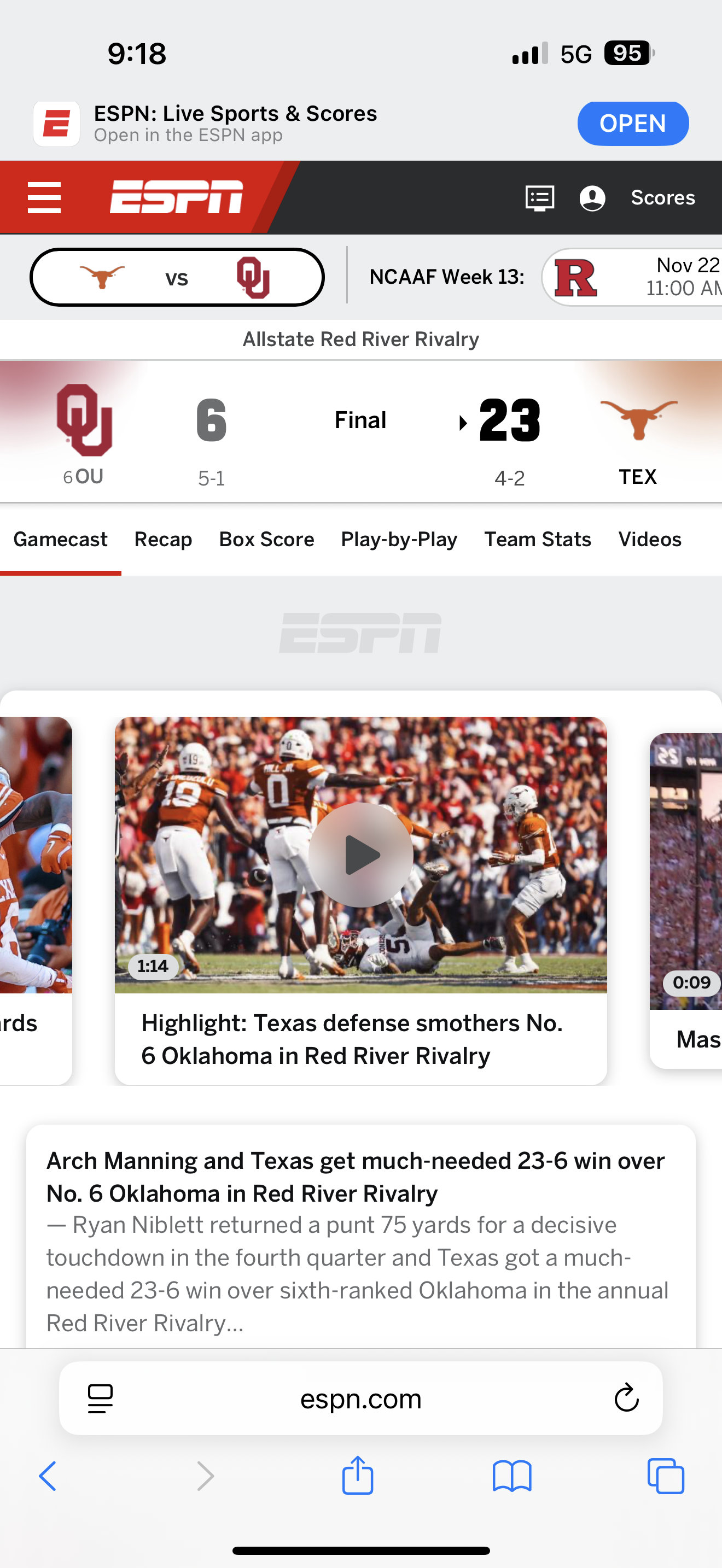Play the Texas defense highlight video
This screenshot has width=722, height=1568.
(x=360, y=855)
